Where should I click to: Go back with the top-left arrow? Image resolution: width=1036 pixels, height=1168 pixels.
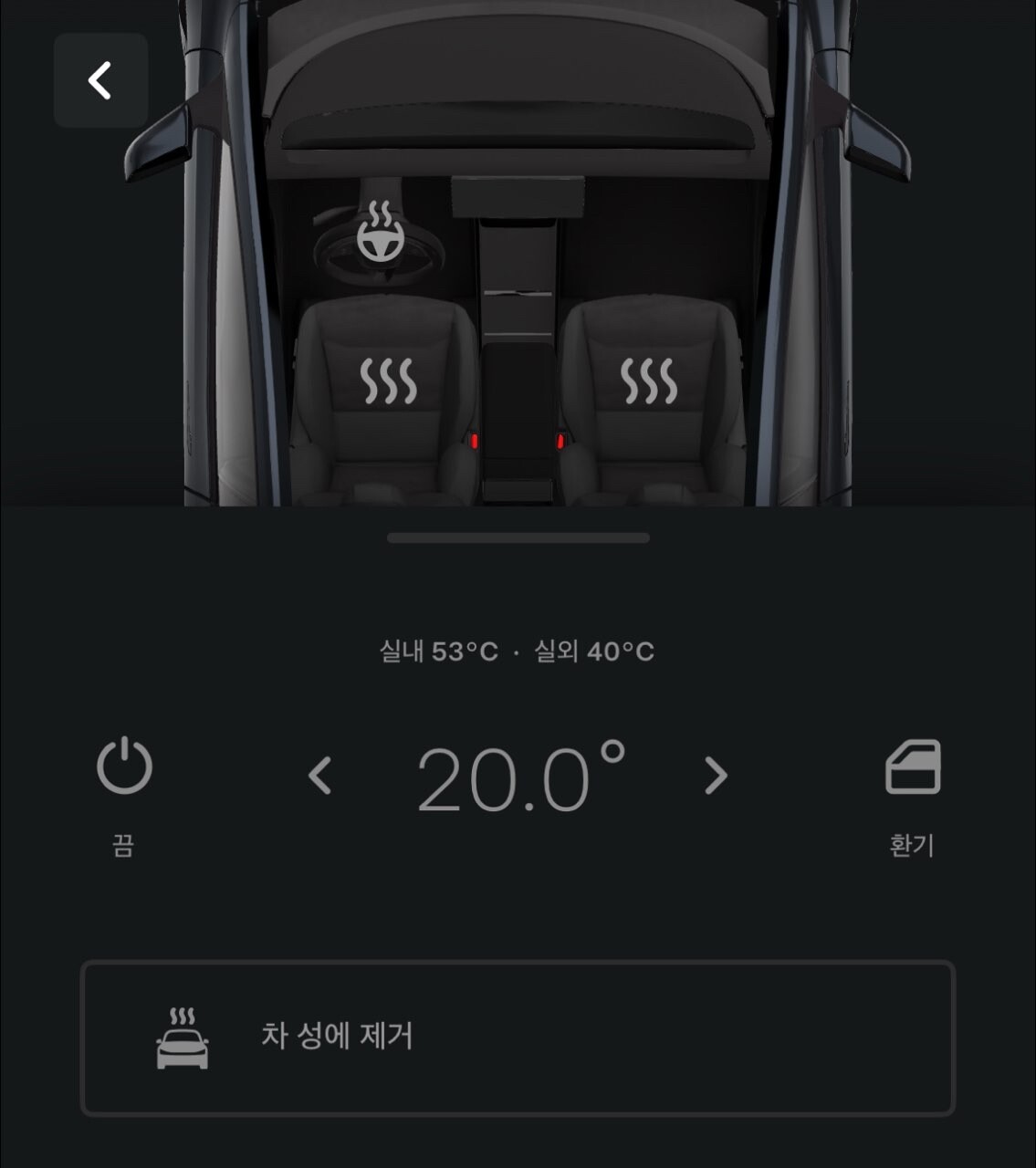click(100, 80)
